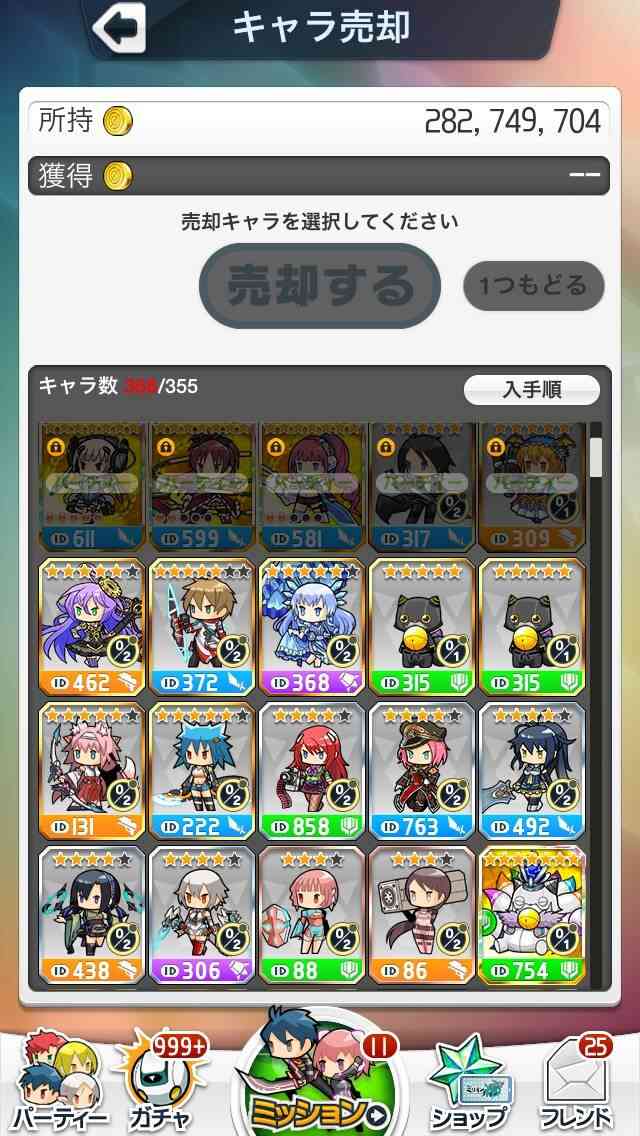This screenshot has height=1136, width=640.
Task: Go to the ショップ shop tab
Action: pyautogui.click(x=469, y=1083)
